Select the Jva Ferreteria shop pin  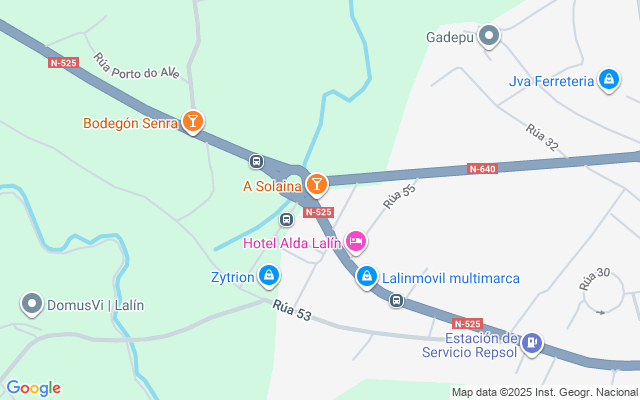609,80
